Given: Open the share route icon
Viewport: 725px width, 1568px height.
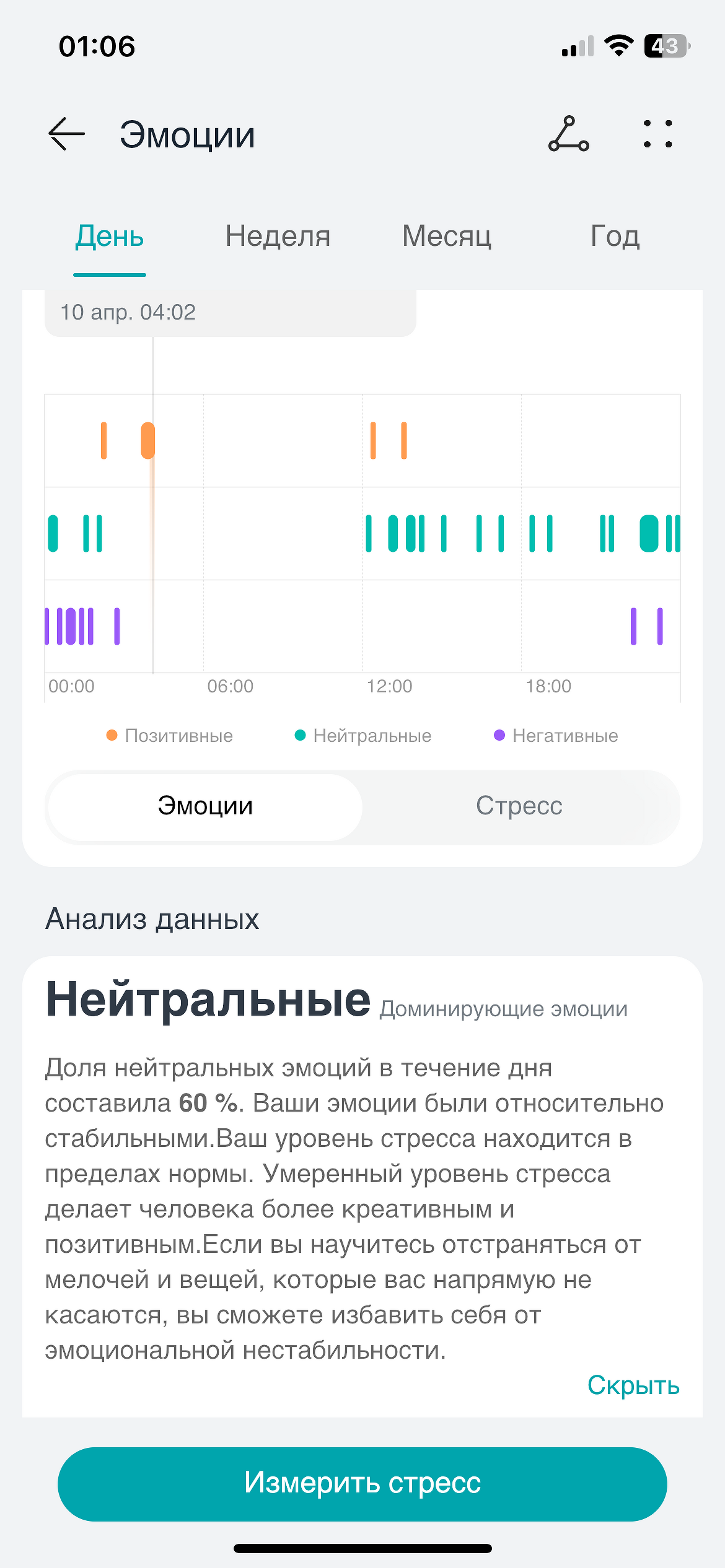Looking at the screenshot, I should click(x=569, y=134).
